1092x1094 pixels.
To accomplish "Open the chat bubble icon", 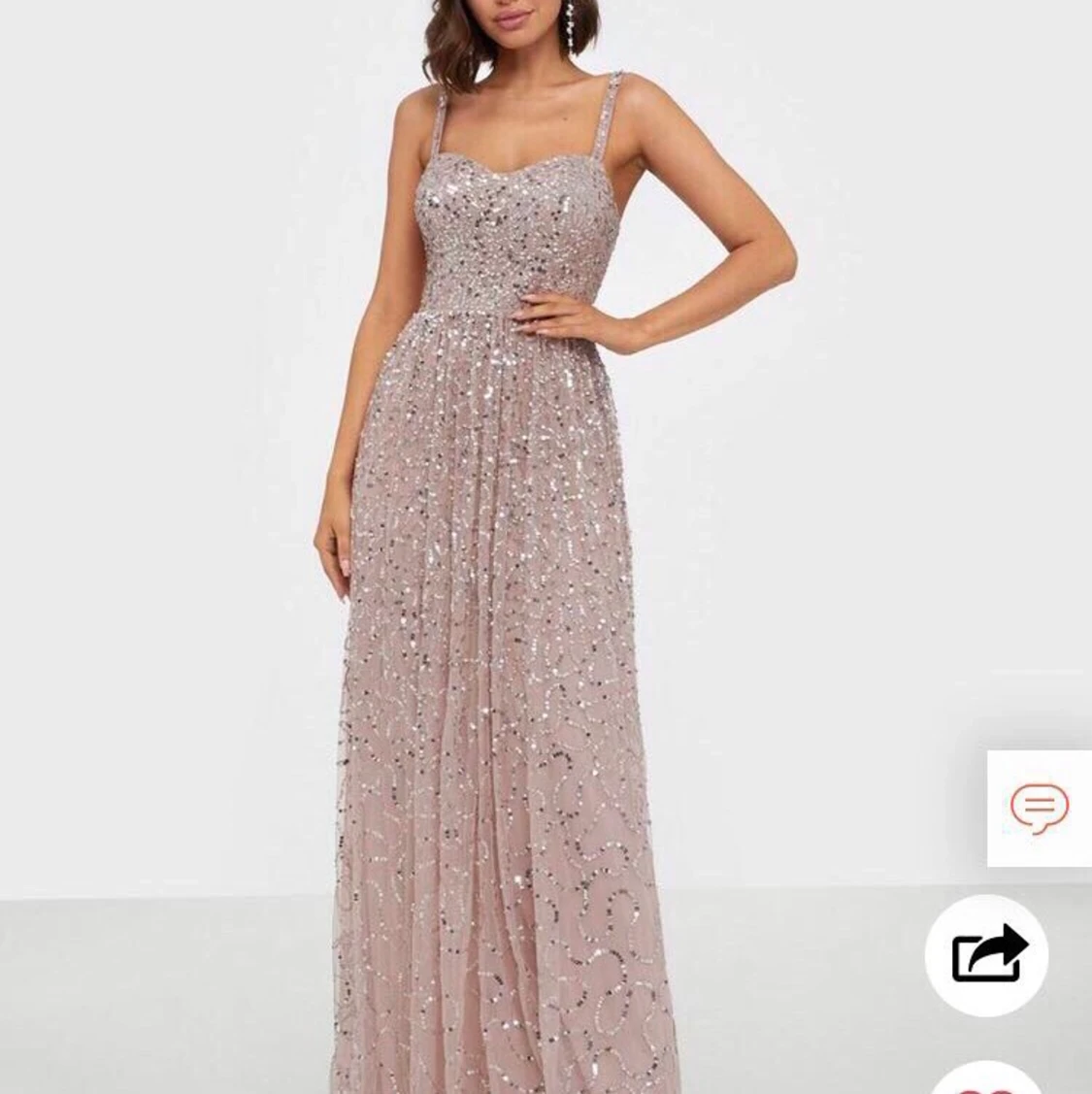I will (x=1039, y=808).
